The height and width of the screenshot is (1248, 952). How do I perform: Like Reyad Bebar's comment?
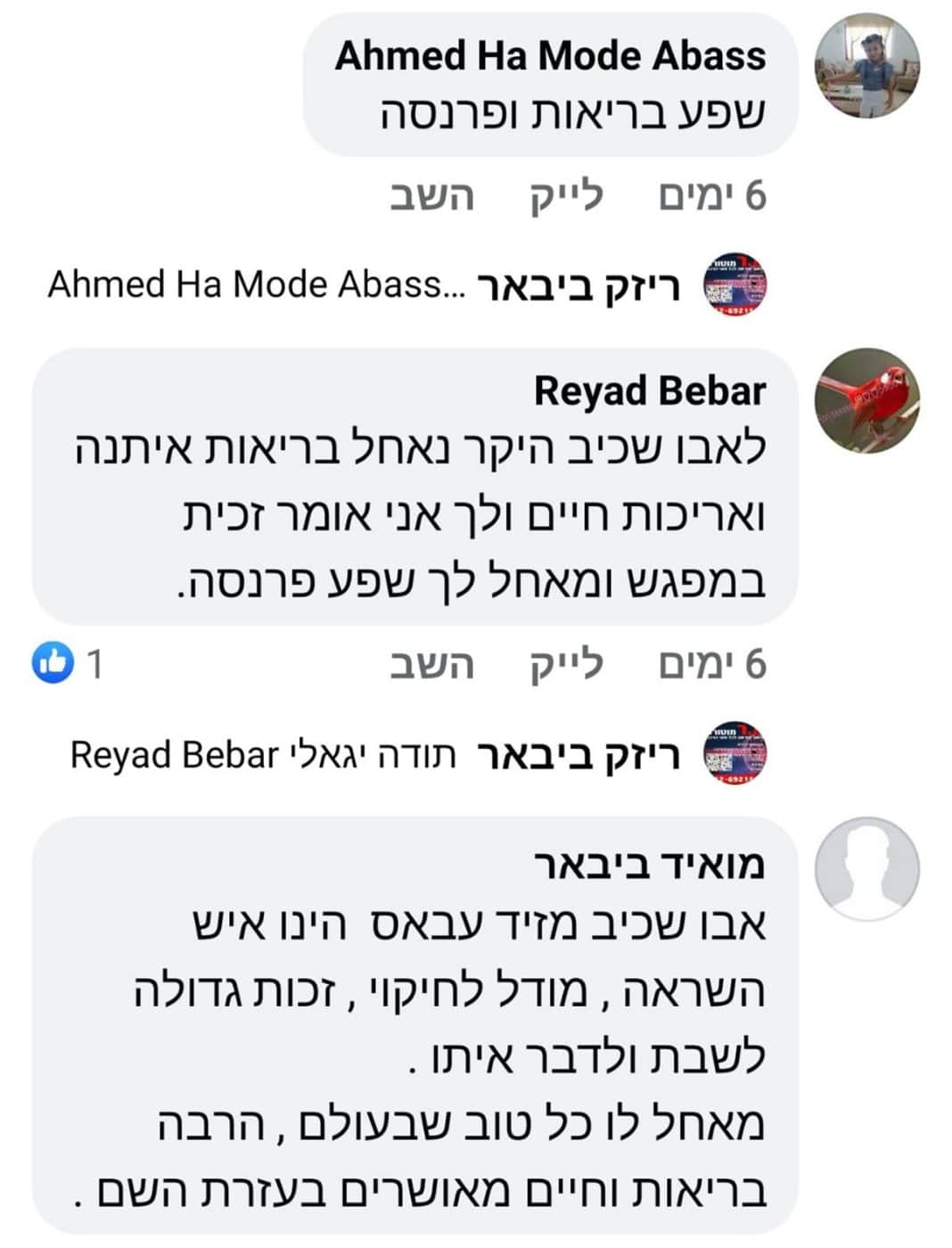click(x=567, y=664)
